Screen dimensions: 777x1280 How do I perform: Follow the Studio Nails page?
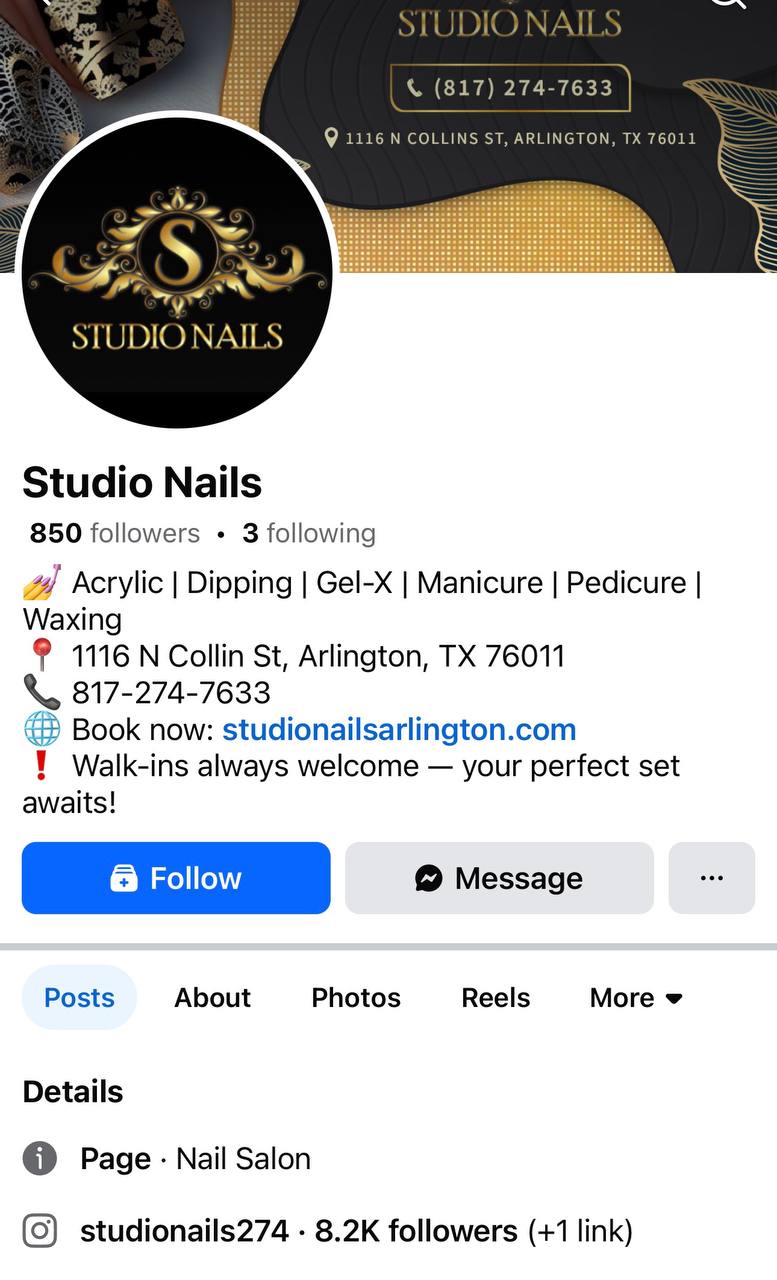pyautogui.click(x=176, y=878)
